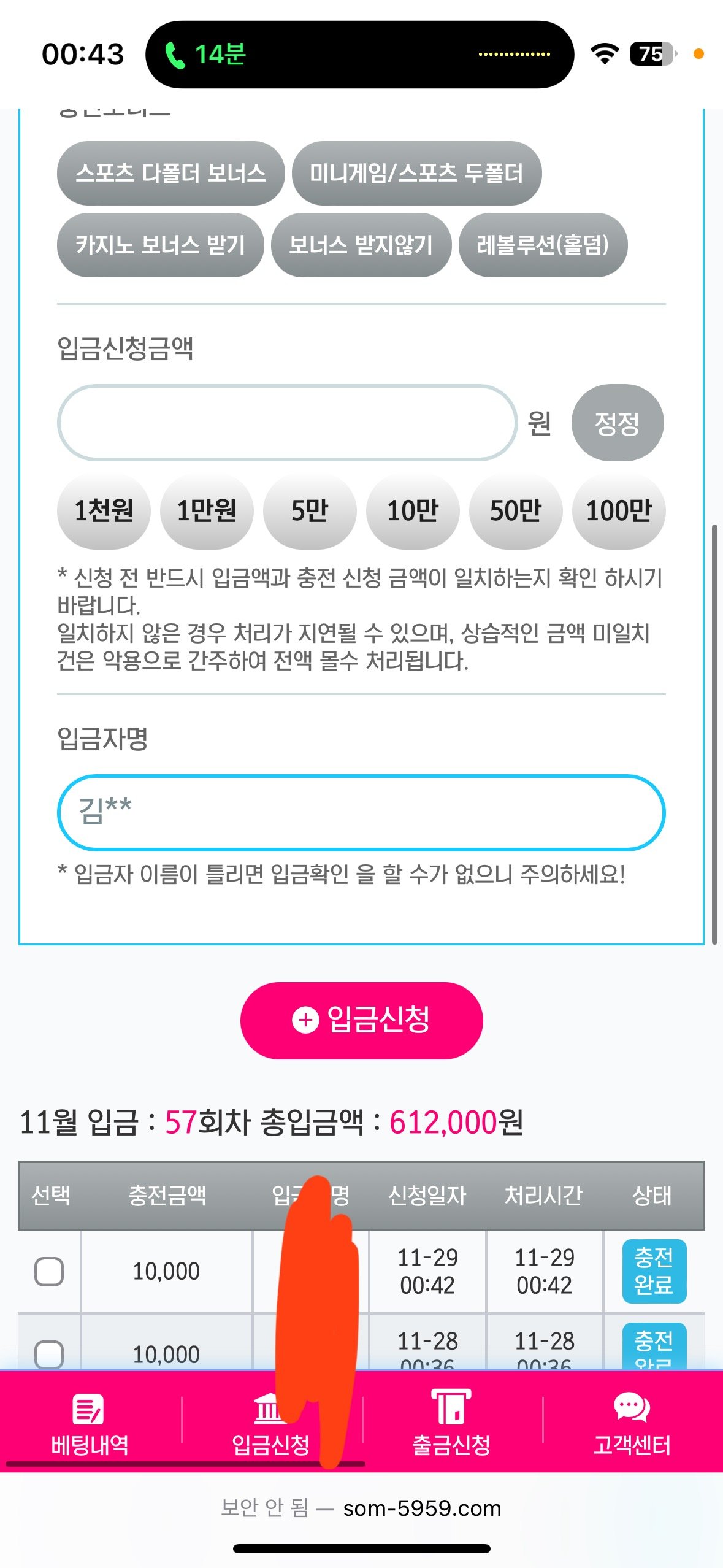
Task: Edit the 입금자명 field
Action: 361,812
